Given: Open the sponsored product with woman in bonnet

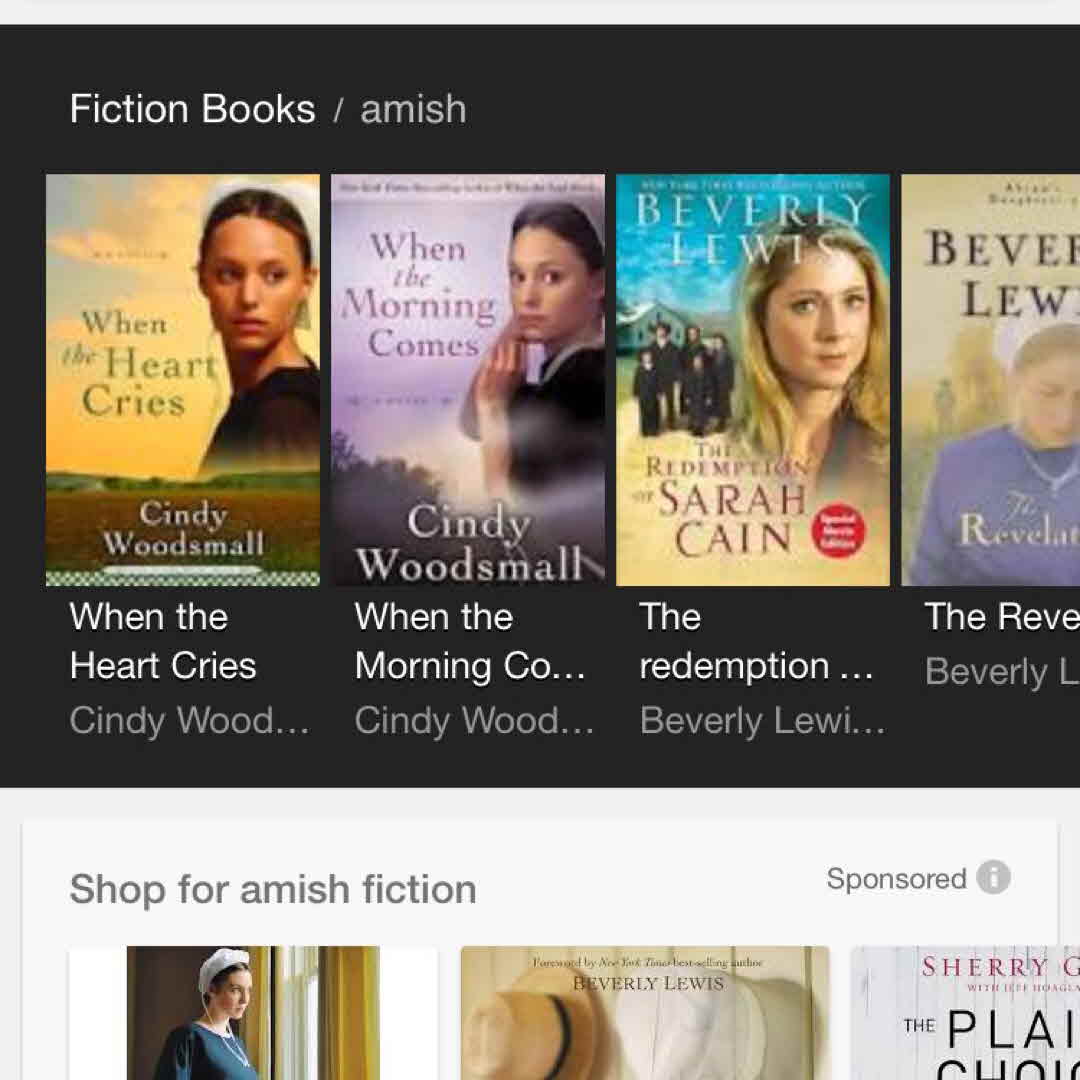Looking at the screenshot, I should 253,1012.
